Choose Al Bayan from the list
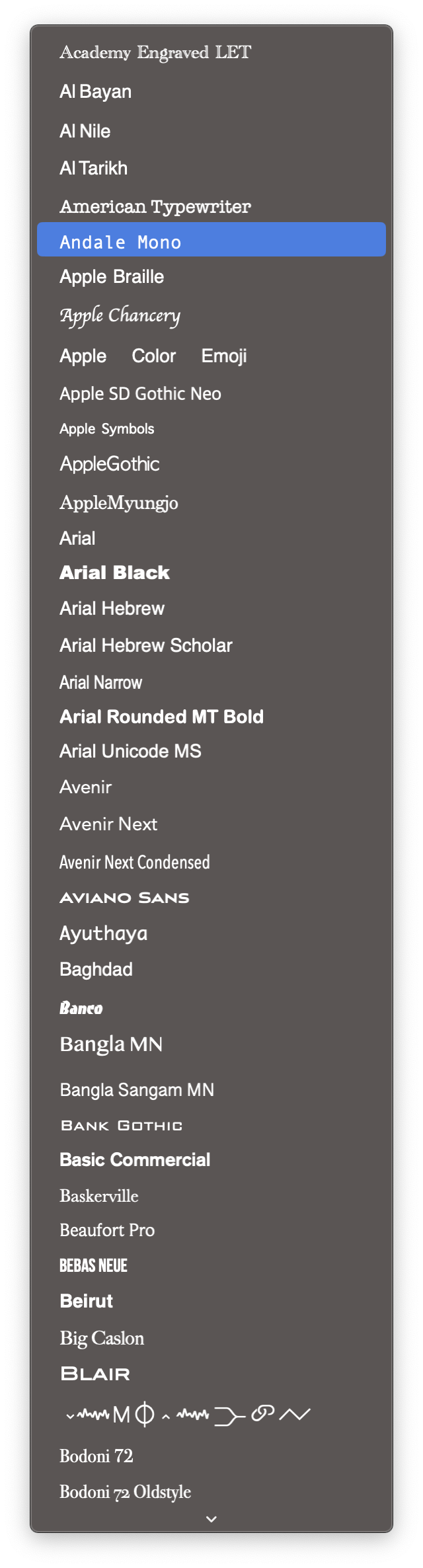The width and height of the screenshot is (423, 1568). pos(211,92)
